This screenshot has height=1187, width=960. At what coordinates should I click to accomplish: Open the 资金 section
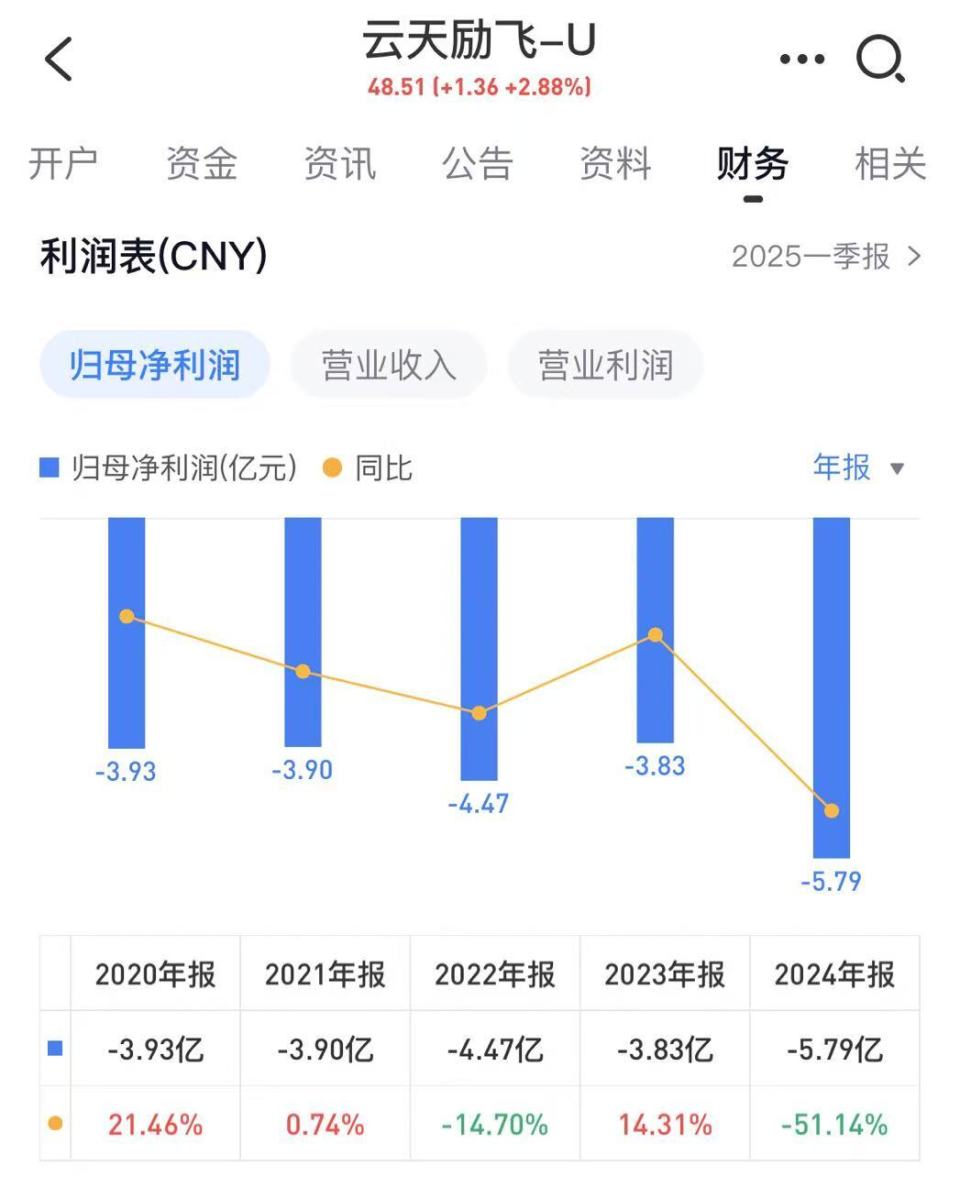tap(203, 163)
